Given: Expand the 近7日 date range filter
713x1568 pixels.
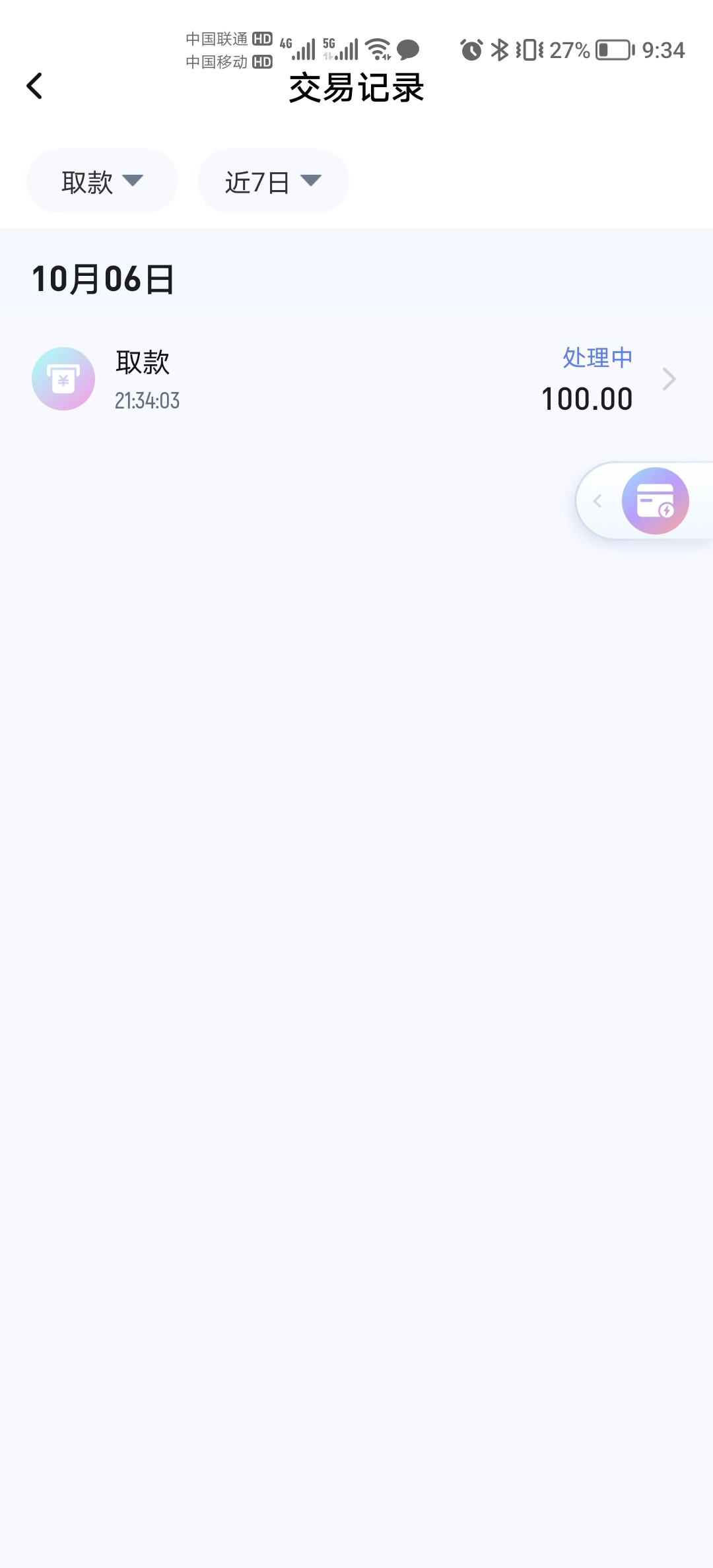Looking at the screenshot, I should point(273,181).
